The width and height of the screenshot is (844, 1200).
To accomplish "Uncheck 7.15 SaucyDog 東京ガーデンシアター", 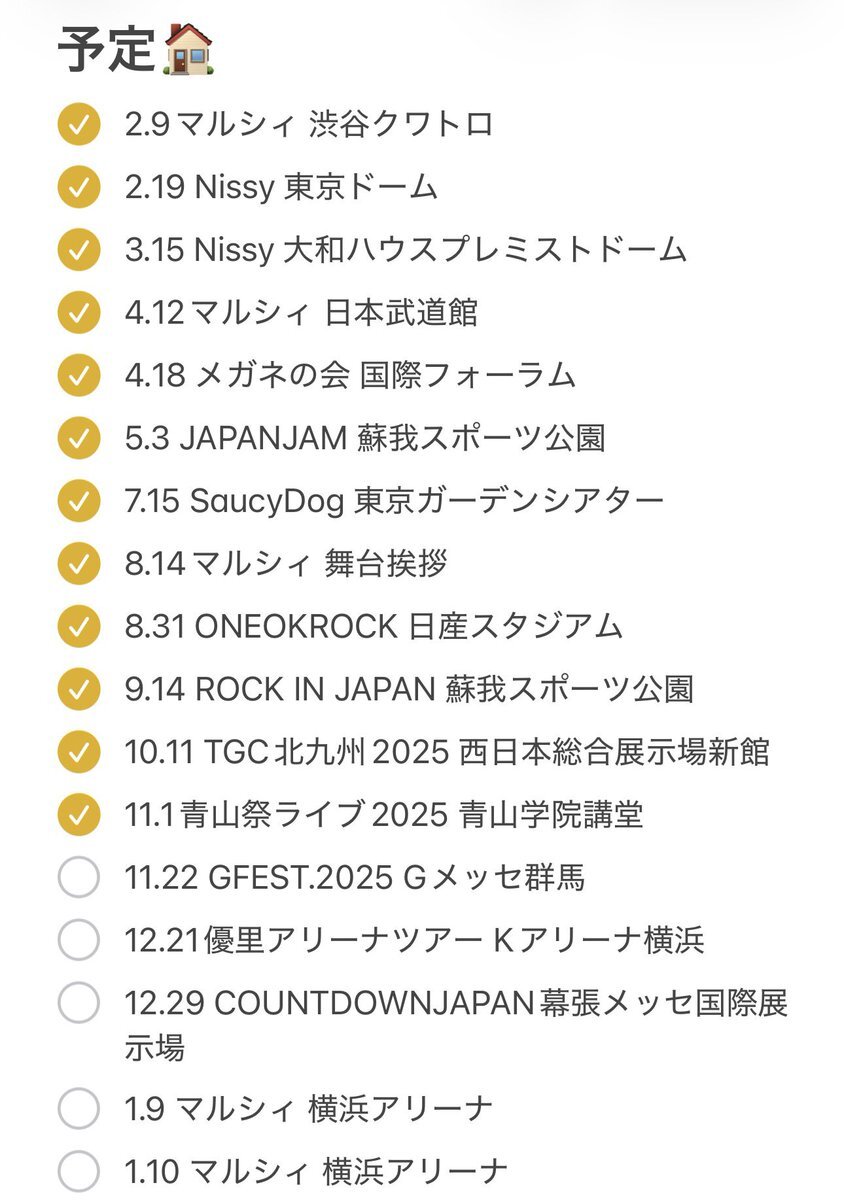I will pyautogui.click(x=79, y=501).
